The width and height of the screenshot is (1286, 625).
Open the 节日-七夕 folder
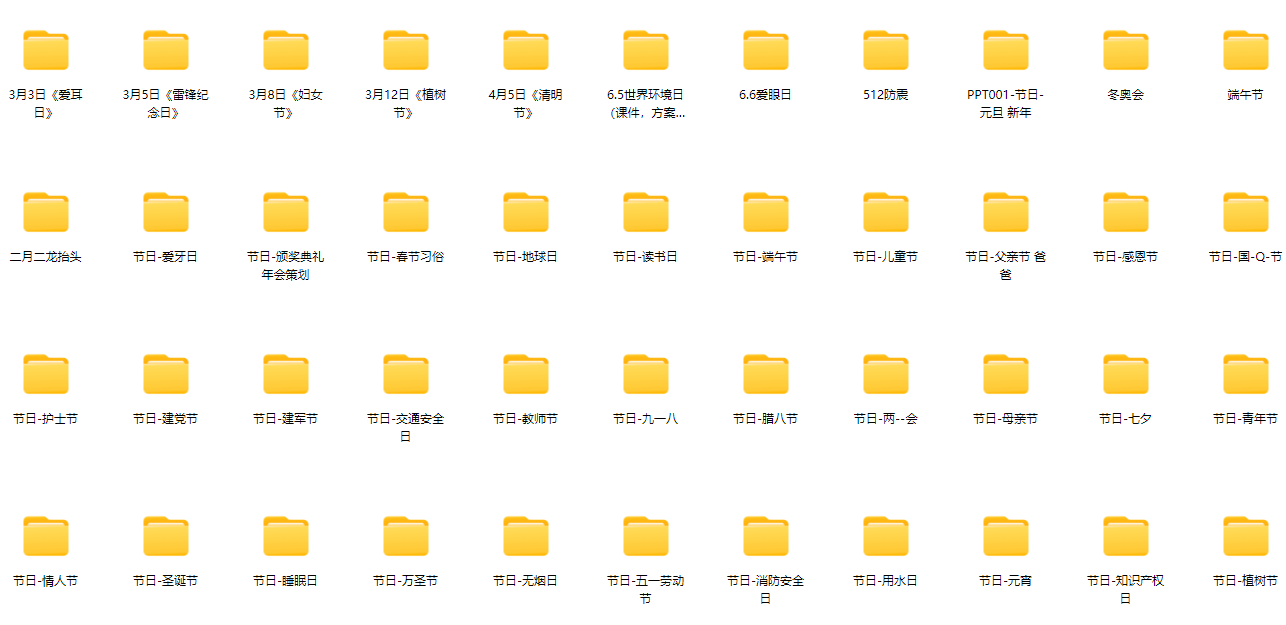pos(1125,375)
